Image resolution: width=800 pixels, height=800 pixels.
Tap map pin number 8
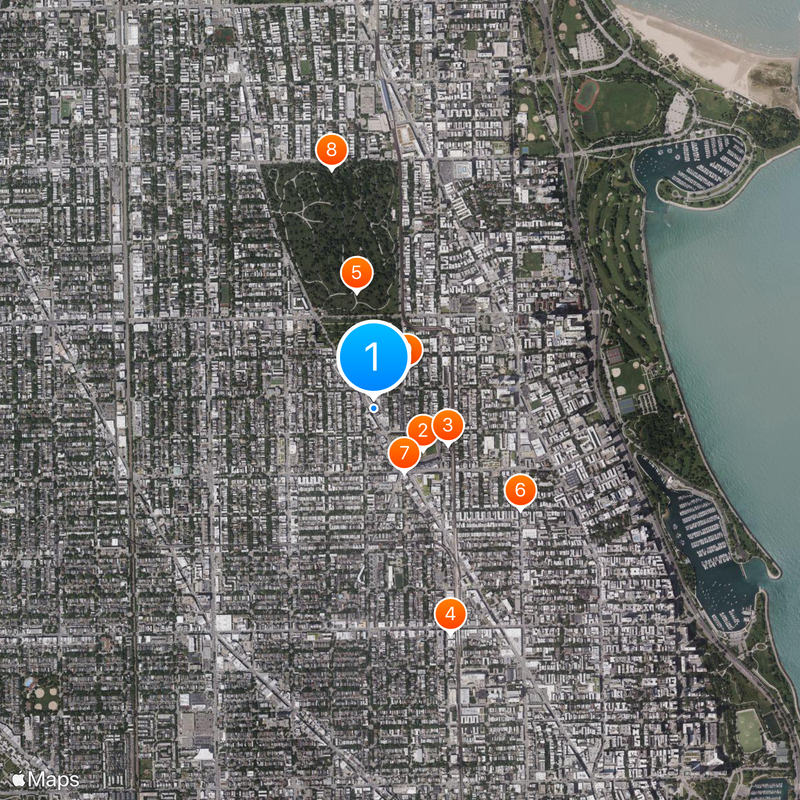(331, 151)
